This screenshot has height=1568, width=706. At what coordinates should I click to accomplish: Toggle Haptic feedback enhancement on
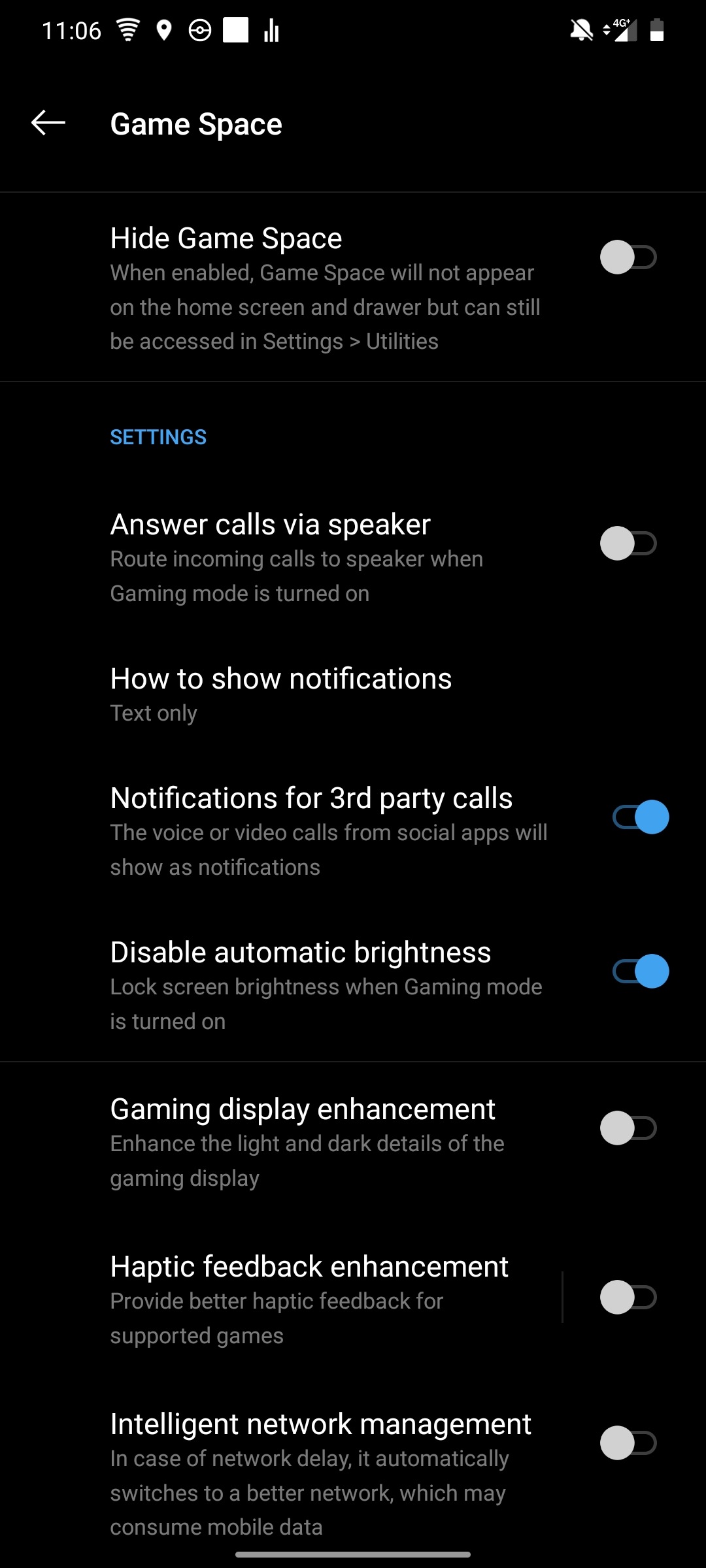[x=628, y=1298]
